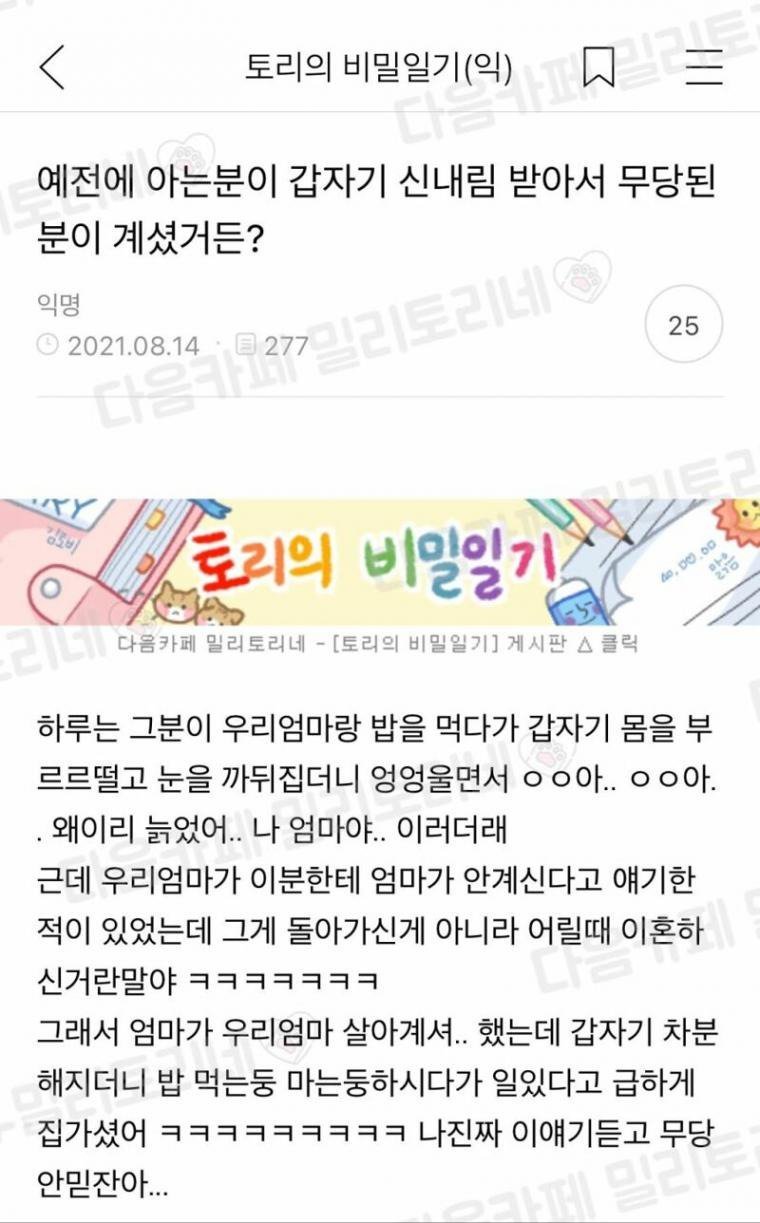Open the 토리의 비밀일기 board banner

click(380, 563)
